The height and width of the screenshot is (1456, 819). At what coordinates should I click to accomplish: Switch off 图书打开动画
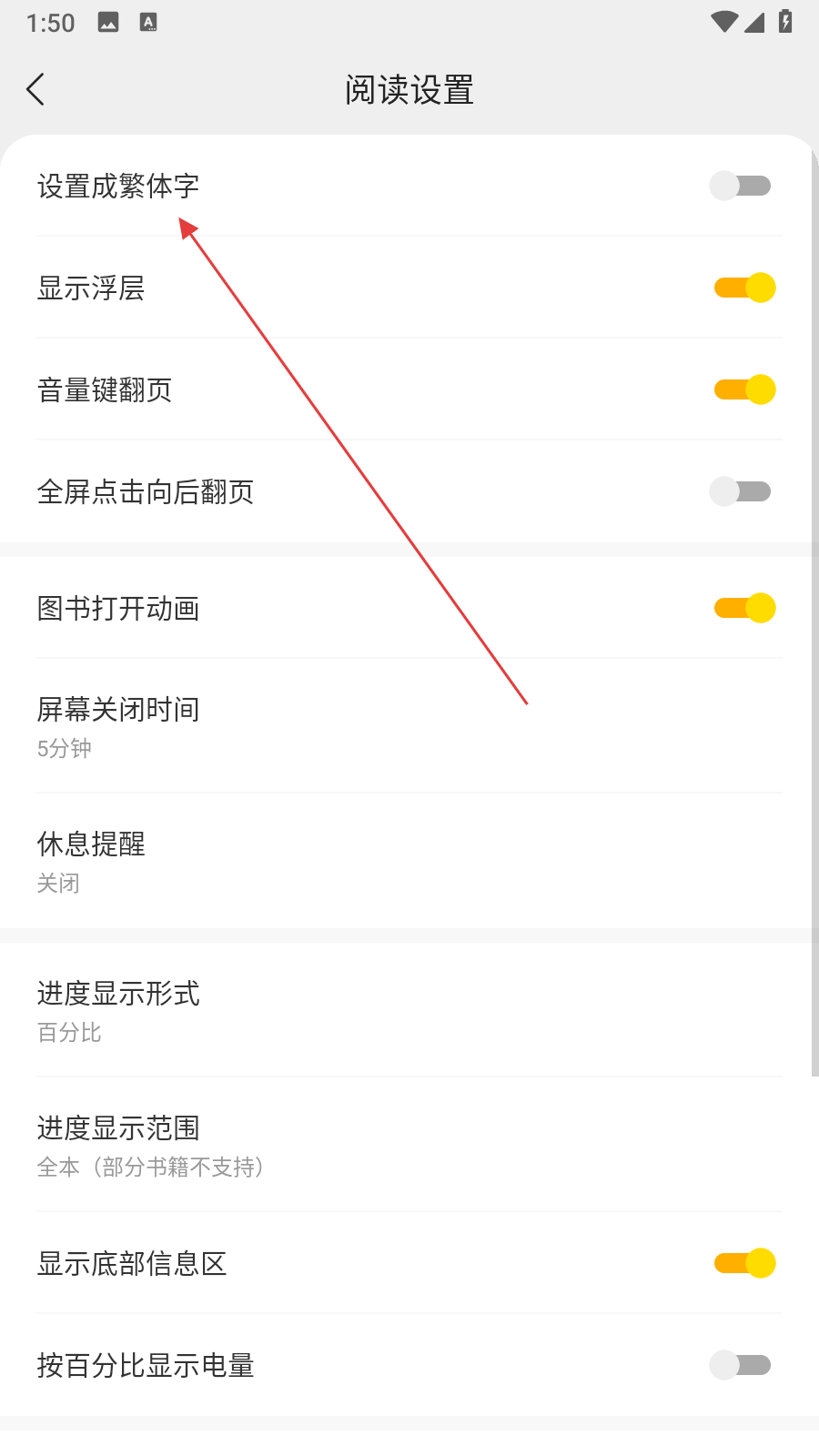(x=744, y=608)
